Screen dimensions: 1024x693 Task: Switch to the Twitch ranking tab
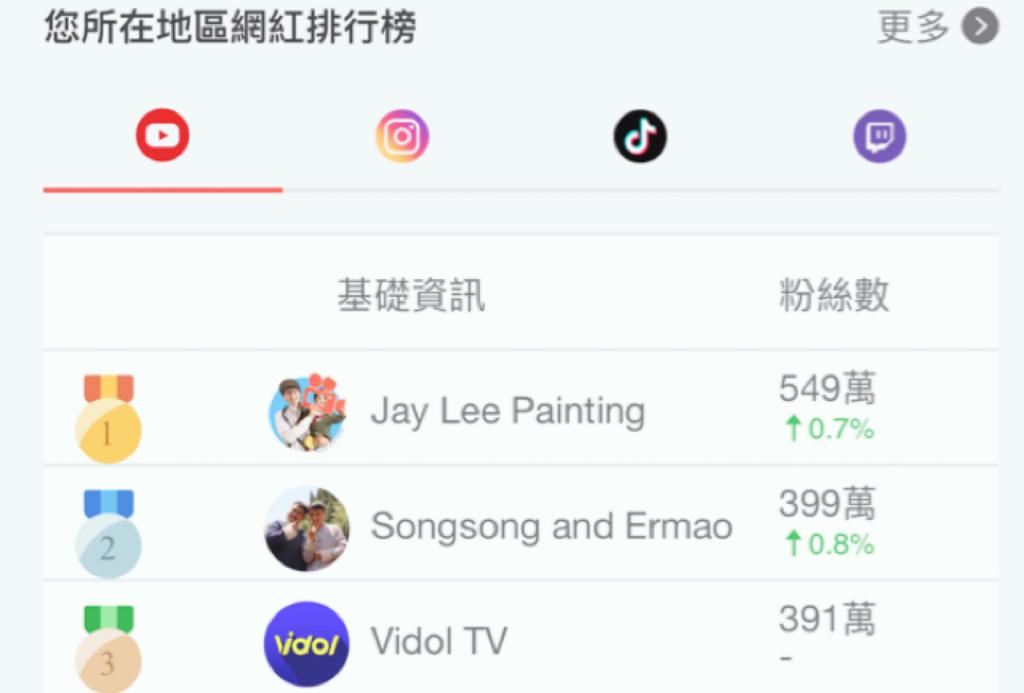click(x=879, y=137)
